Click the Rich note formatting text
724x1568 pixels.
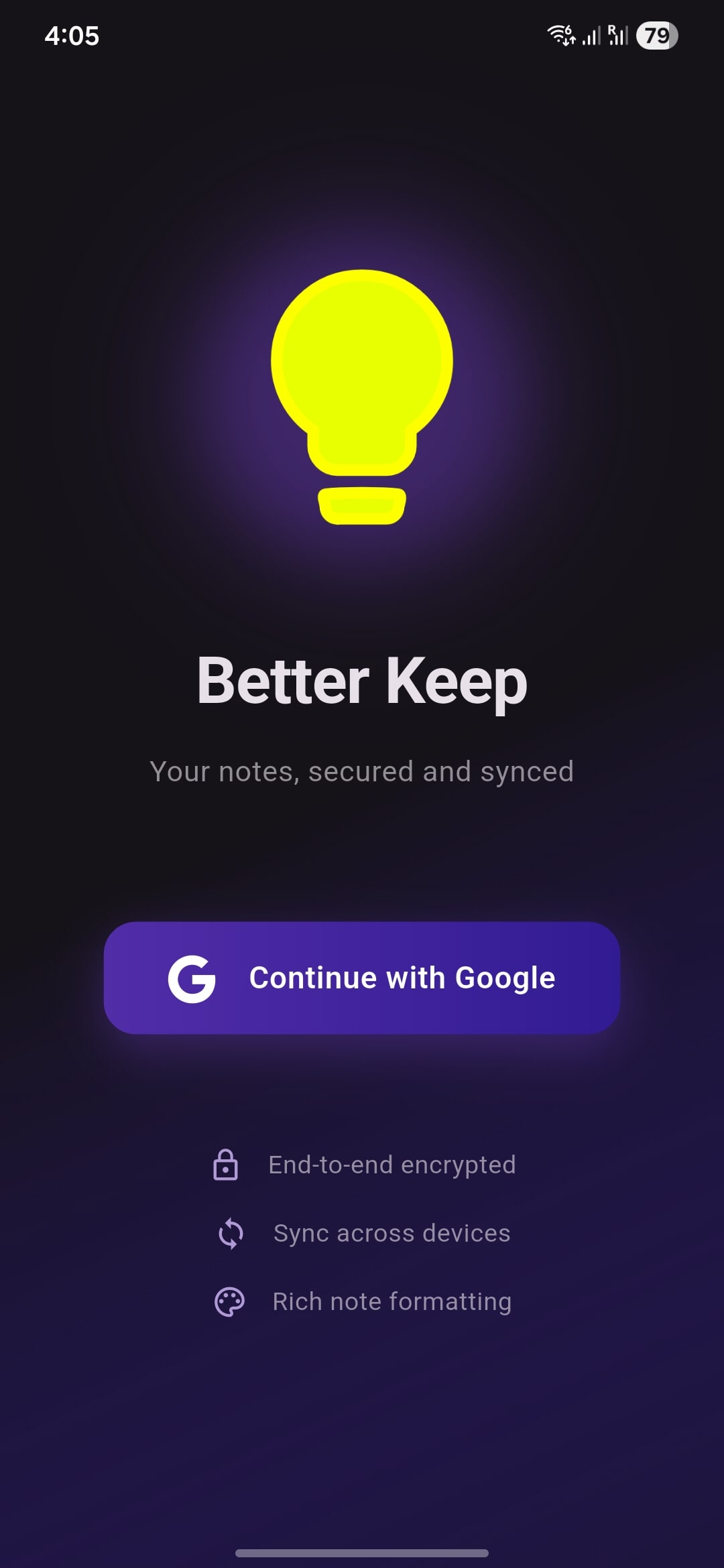392,1301
